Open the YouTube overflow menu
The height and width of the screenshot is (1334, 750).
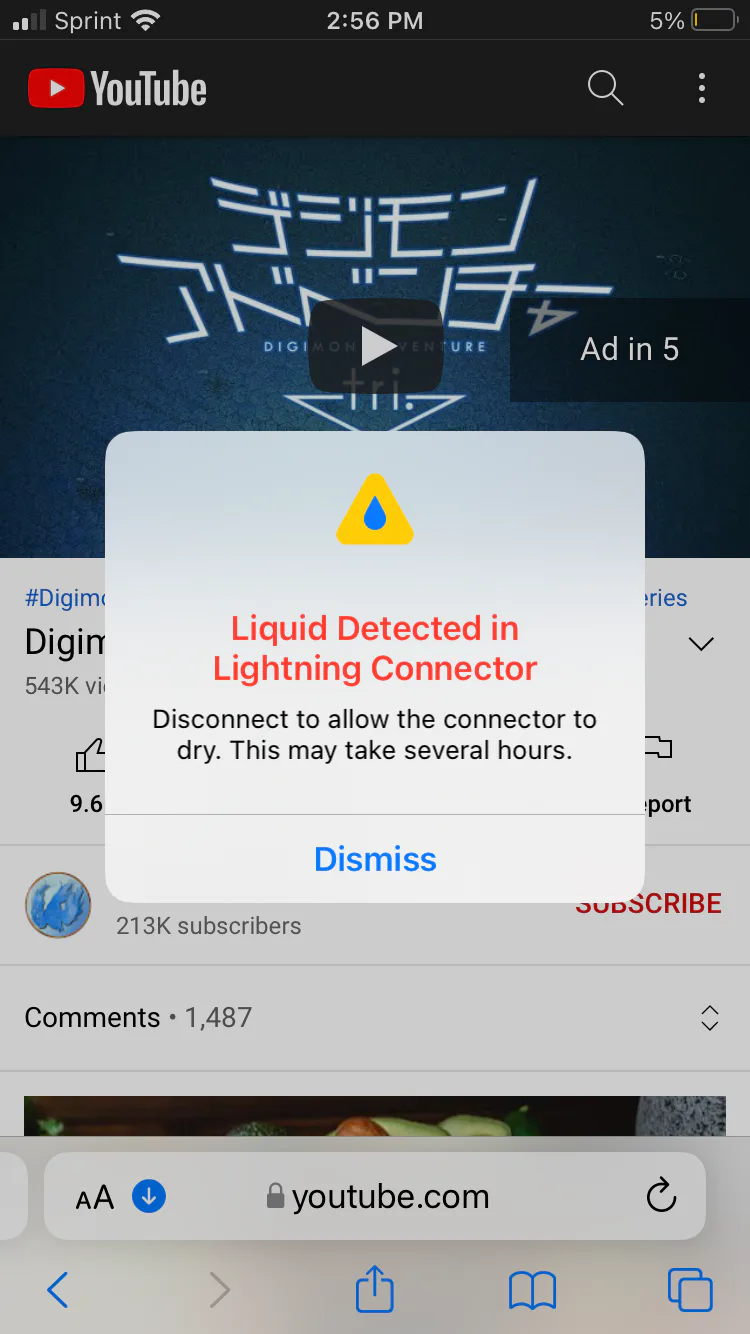702,89
